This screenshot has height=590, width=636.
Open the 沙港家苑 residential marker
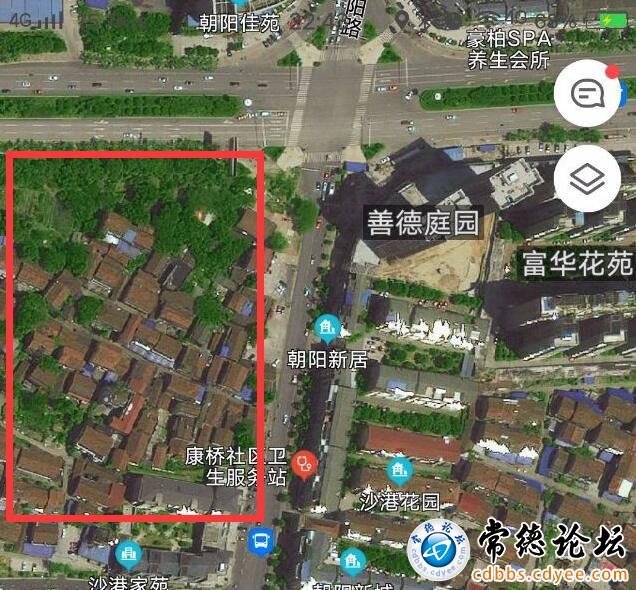(x=127, y=553)
